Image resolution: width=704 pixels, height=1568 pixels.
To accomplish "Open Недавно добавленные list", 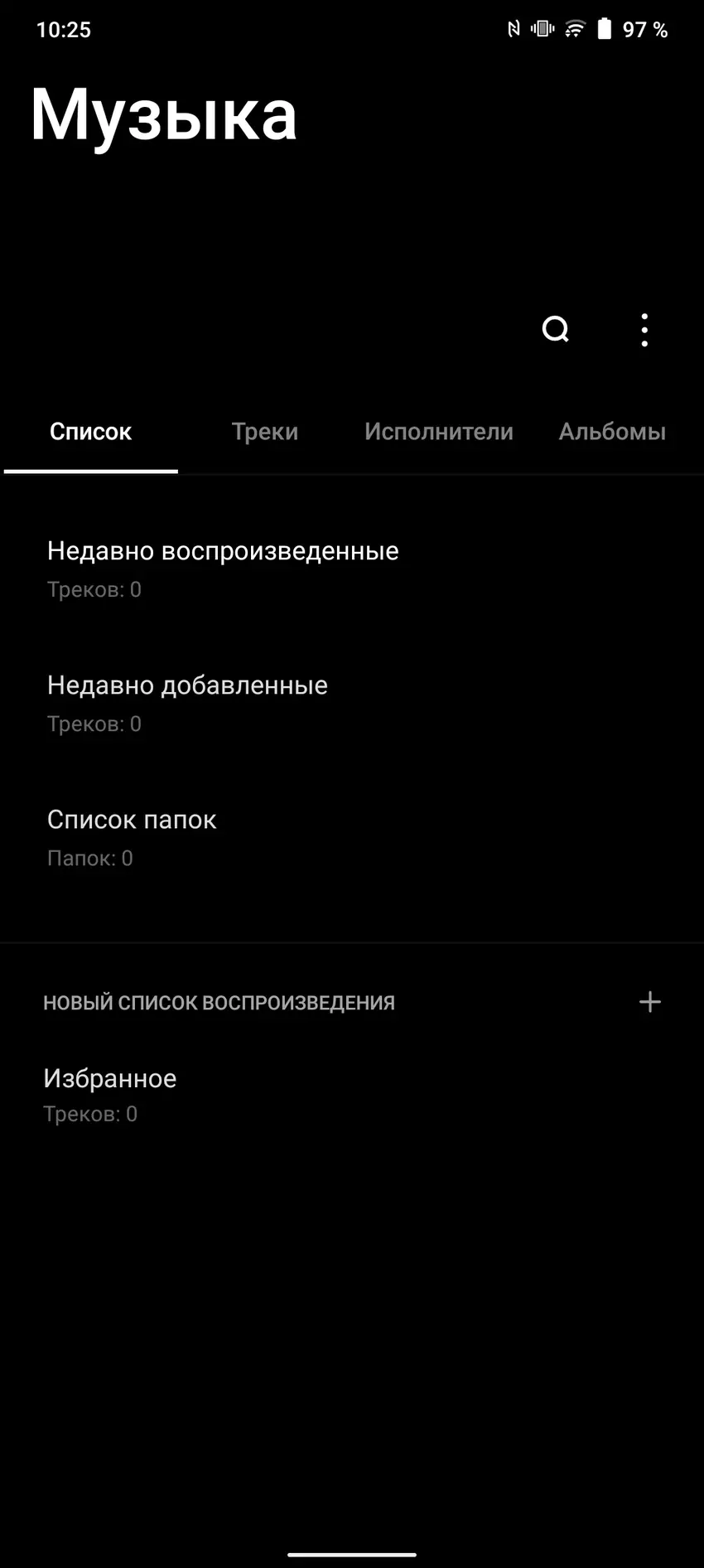I will [x=187, y=702].
